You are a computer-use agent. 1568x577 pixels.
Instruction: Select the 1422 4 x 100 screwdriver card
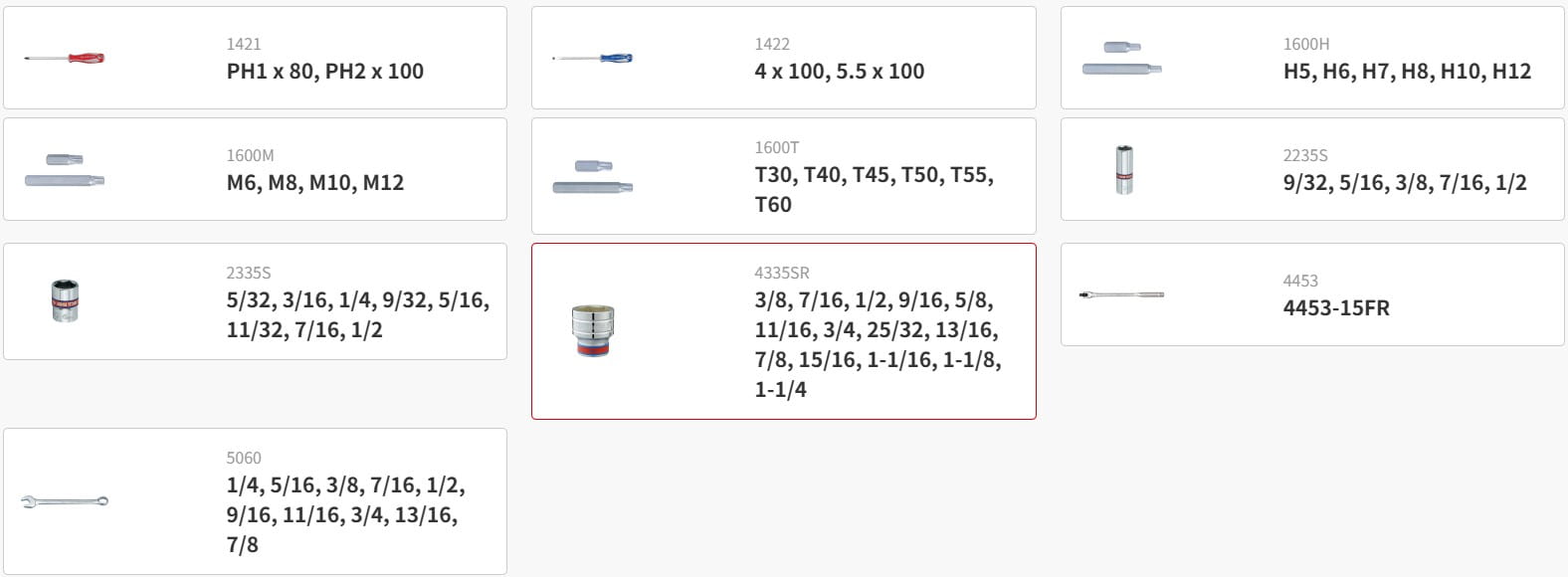click(x=783, y=58)
